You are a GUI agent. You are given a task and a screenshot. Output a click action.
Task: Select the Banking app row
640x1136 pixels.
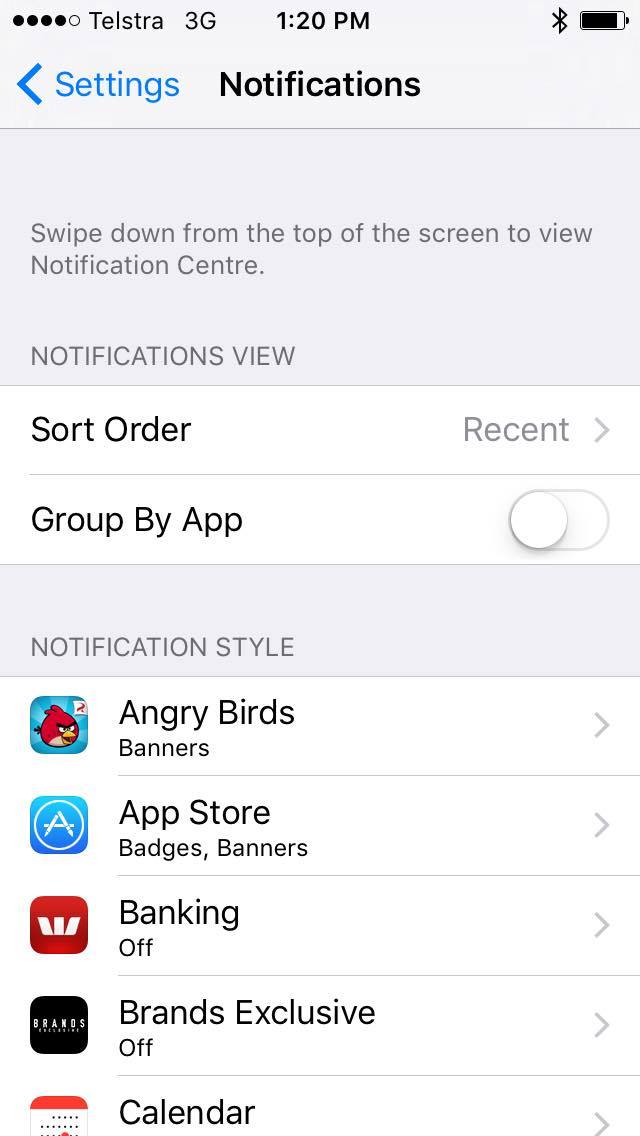[x=320, y=926]
